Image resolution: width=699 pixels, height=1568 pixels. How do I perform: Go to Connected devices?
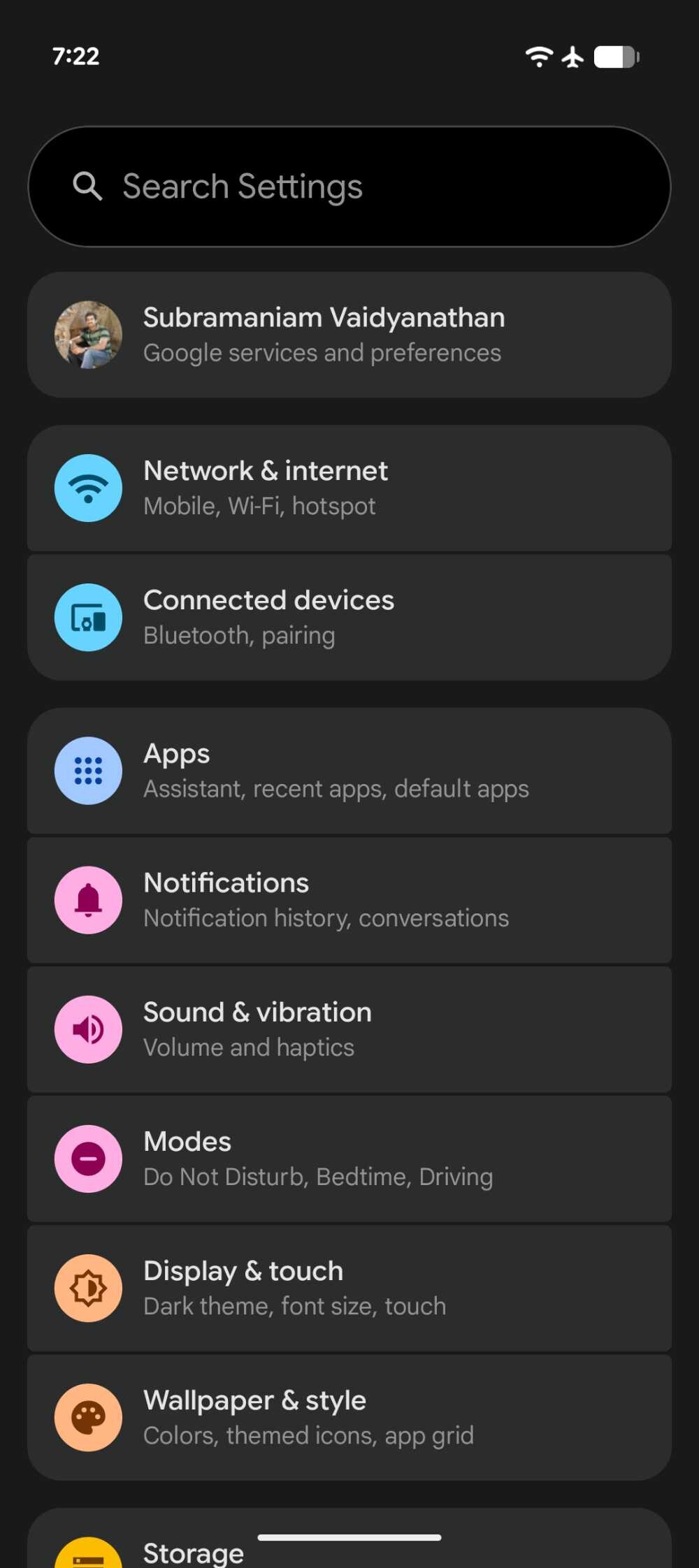[349, 618]
